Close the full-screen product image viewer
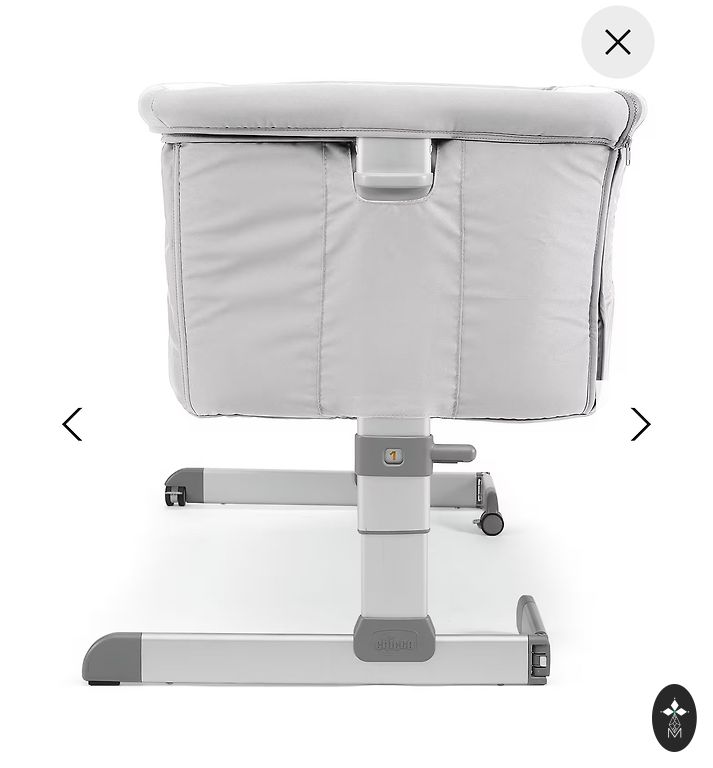Viewport: 713px width, 768px height. 617,42
